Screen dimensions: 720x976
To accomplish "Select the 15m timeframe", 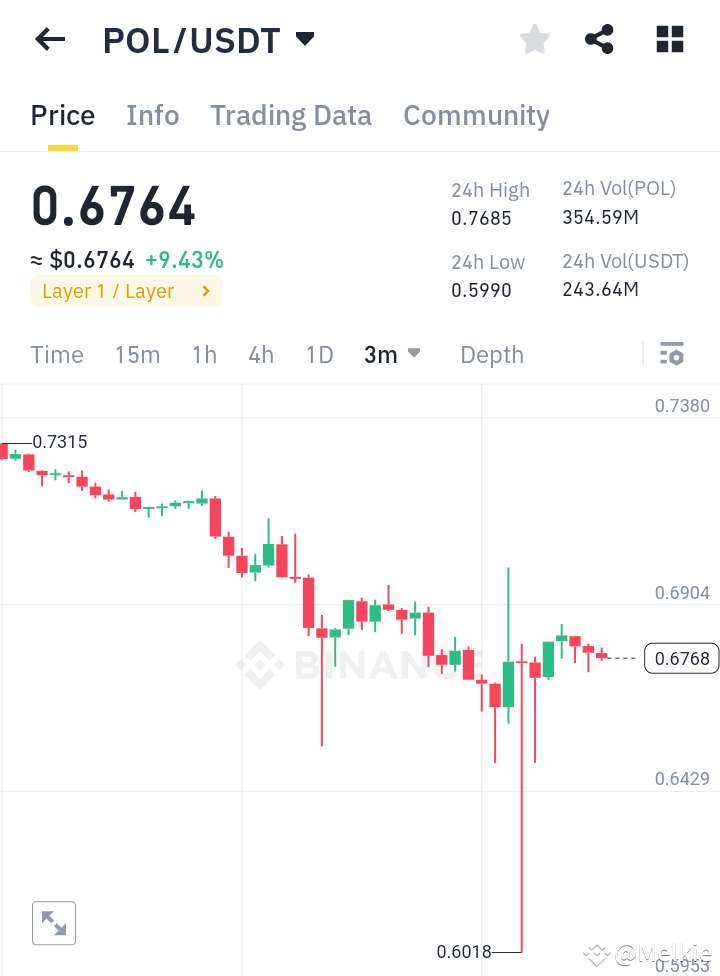I will (137, 354).
